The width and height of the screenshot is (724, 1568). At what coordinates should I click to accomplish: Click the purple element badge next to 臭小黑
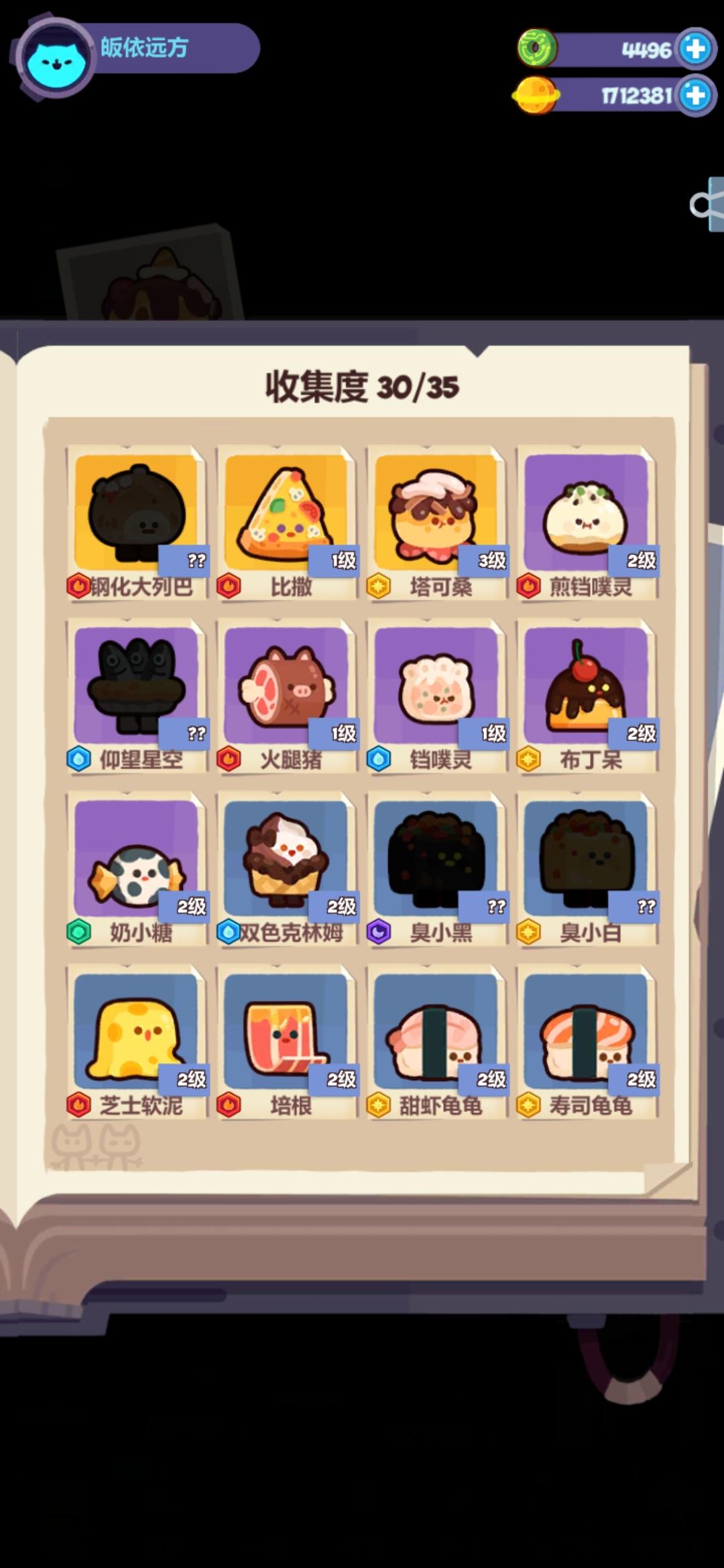coord(379,931)
